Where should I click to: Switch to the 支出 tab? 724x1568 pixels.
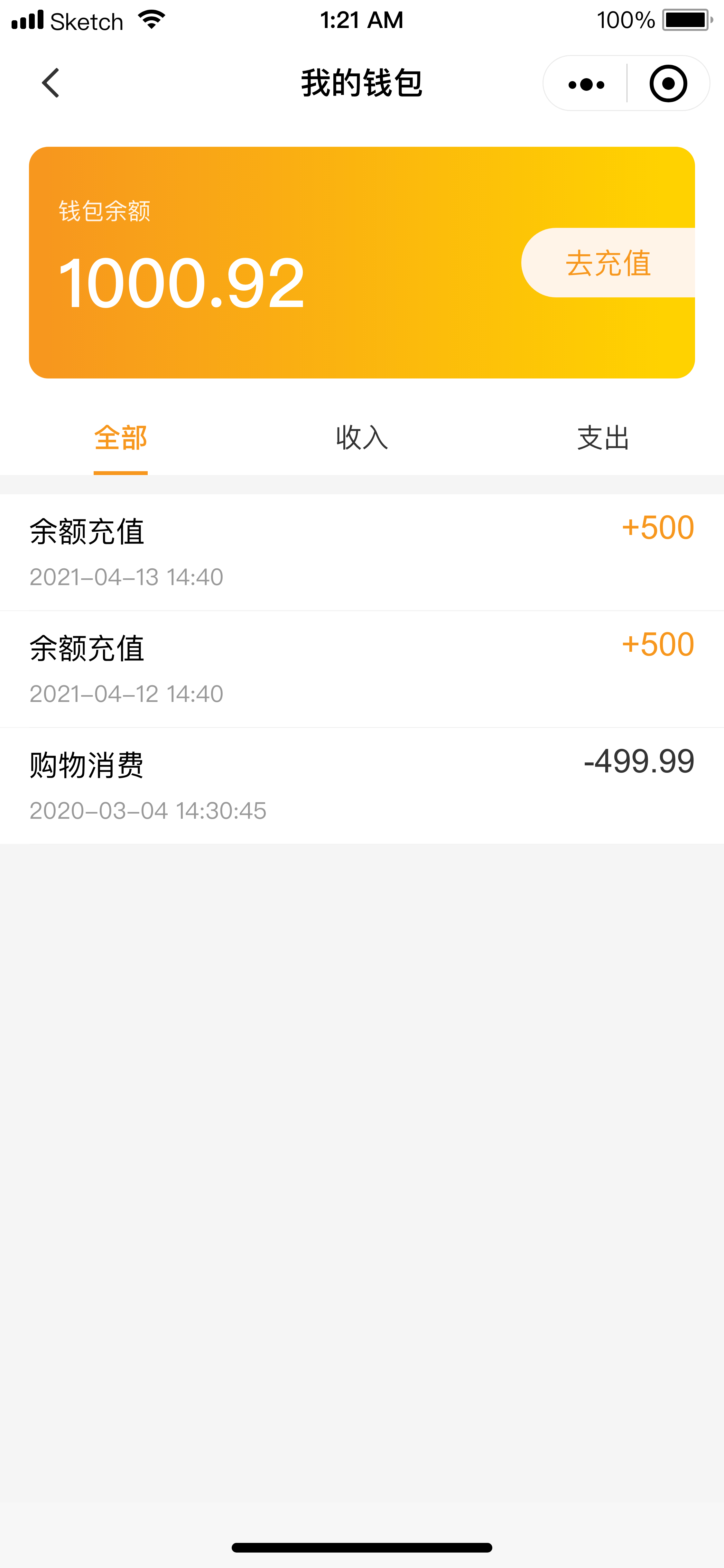point(603,438)
